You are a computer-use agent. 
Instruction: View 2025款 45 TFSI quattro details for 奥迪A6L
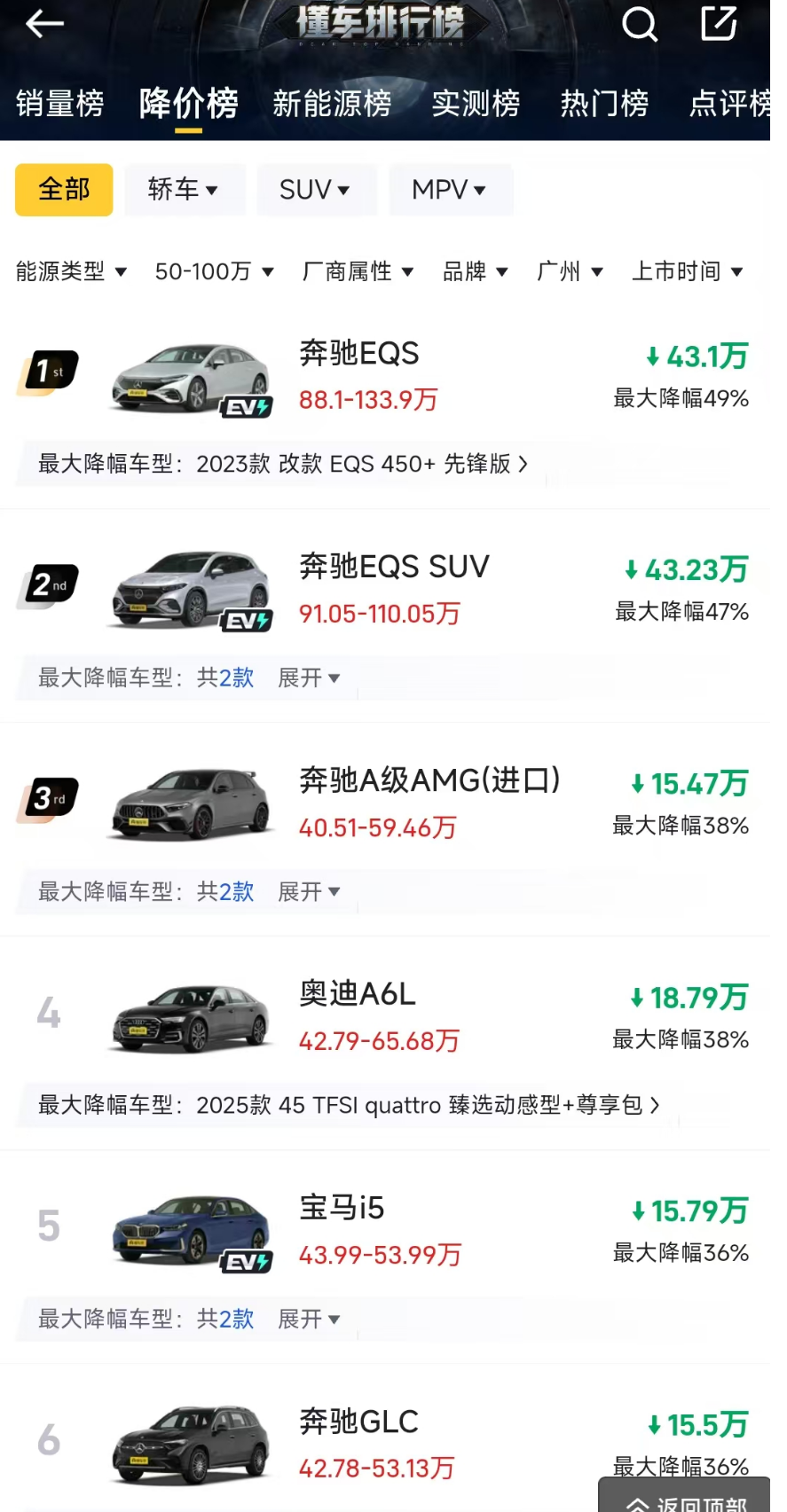[426, 1105]
